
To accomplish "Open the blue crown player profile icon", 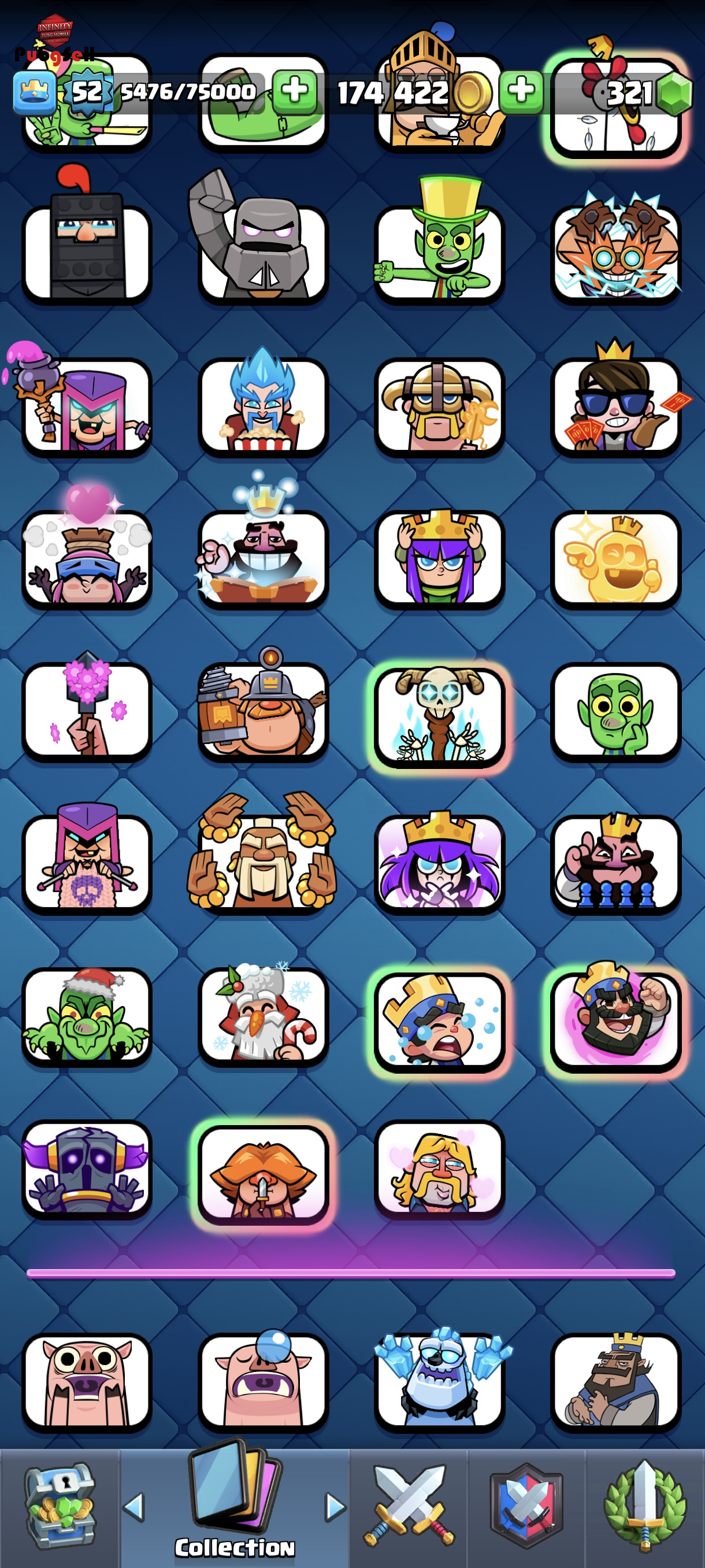I will tap(35, 93).
